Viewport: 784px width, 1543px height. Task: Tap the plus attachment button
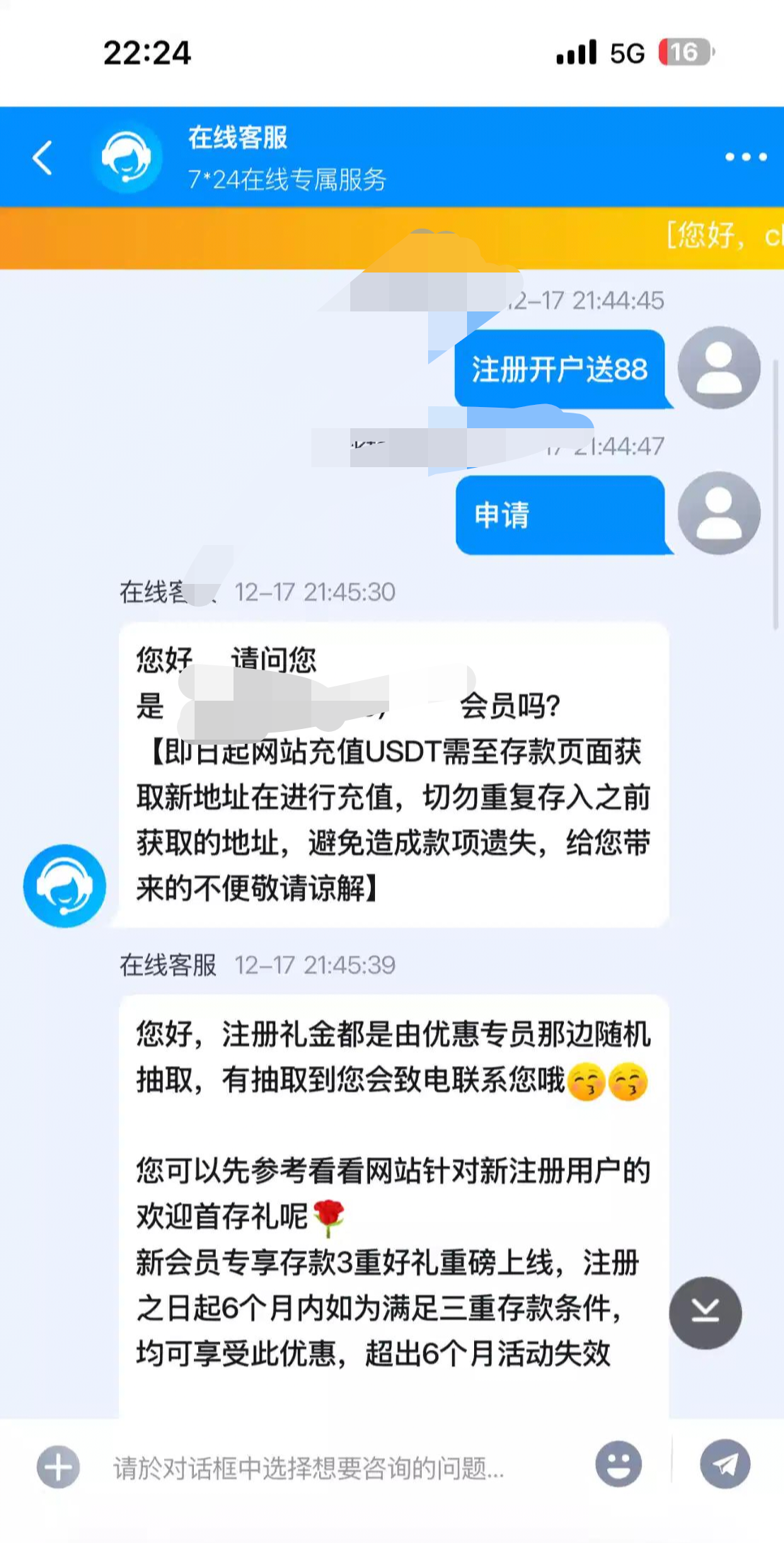pyautogui.click(x=58, y=1467)
